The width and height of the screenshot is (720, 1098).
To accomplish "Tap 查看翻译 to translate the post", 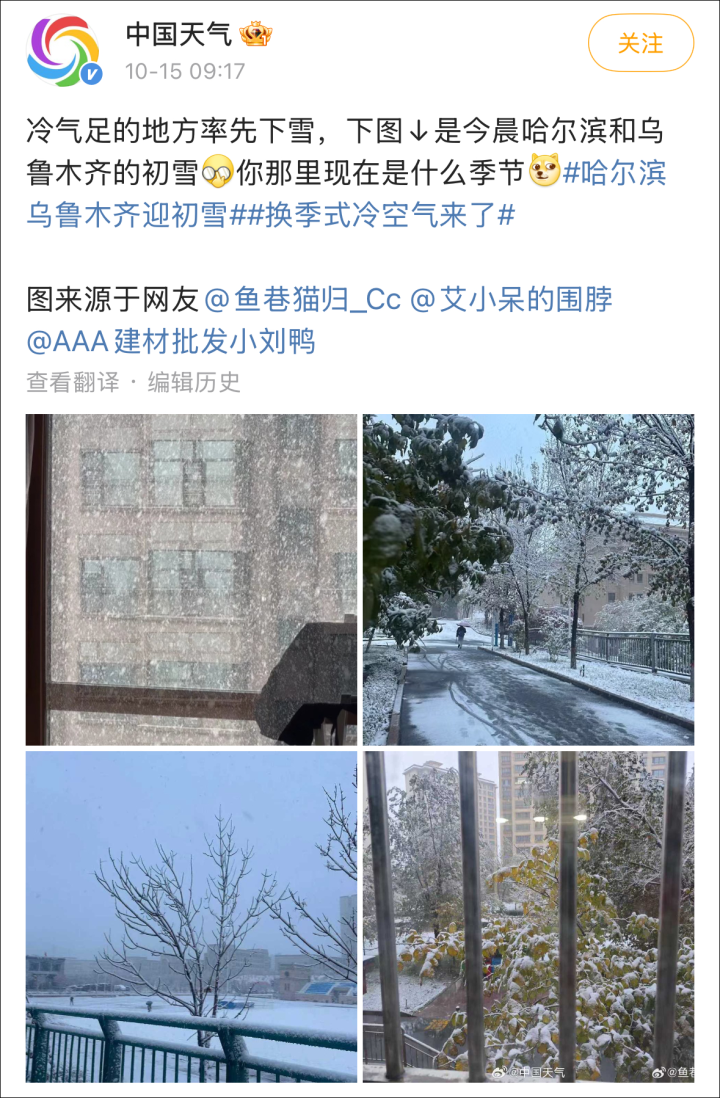I will pyautogui.click(x=73, y=382).
